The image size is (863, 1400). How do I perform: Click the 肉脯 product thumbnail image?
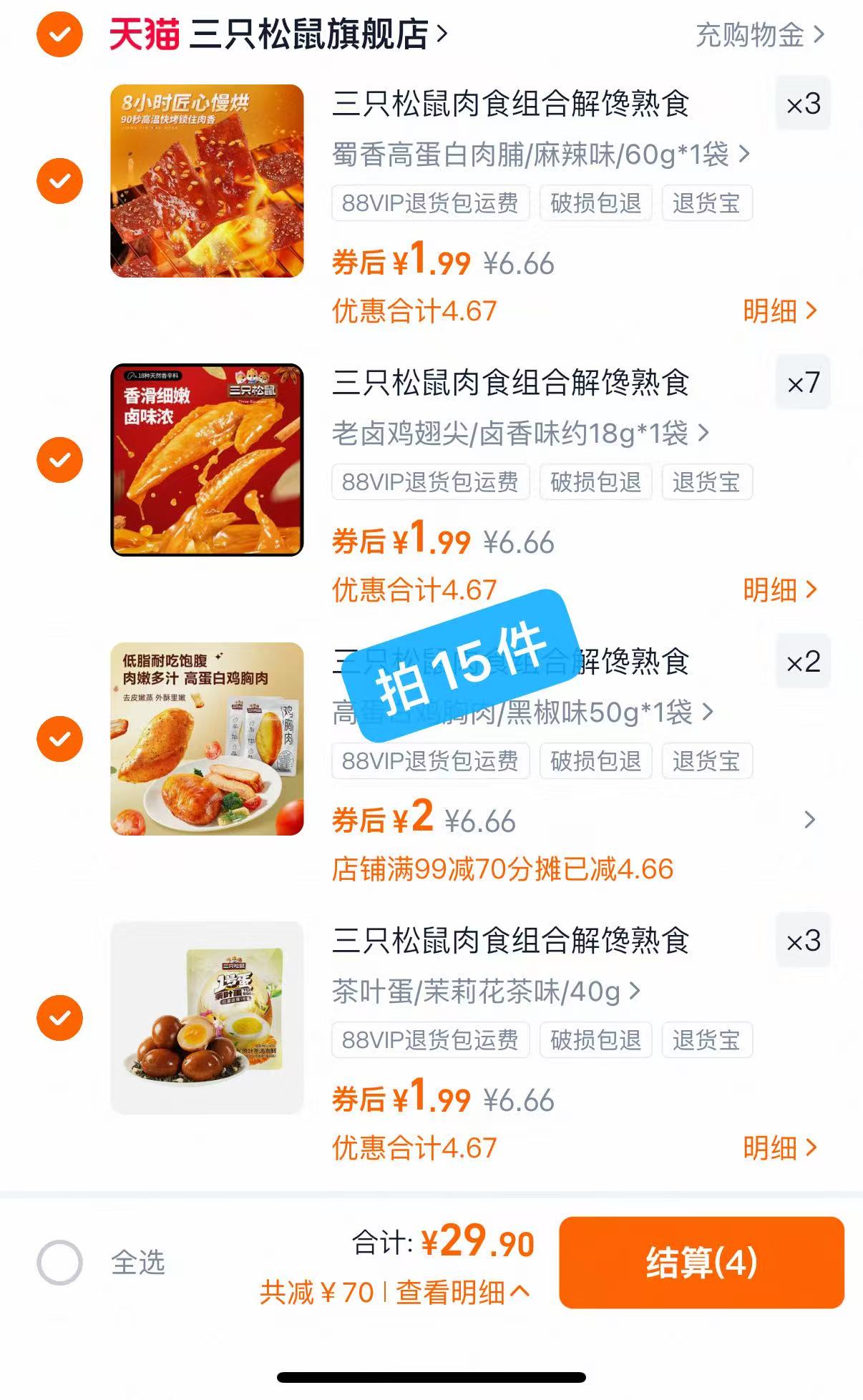(208, 181)
